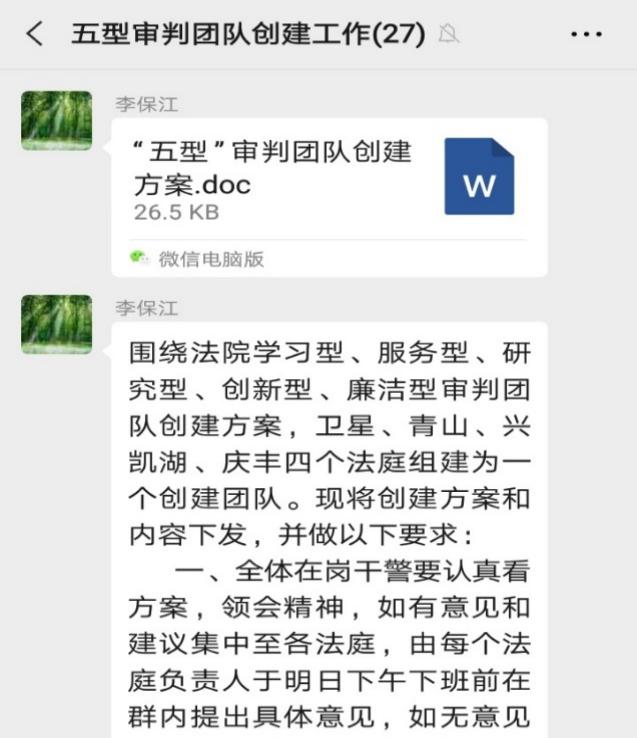Open the chat's three-dot menu
The image size is (637, 738).
click(586, 34)
